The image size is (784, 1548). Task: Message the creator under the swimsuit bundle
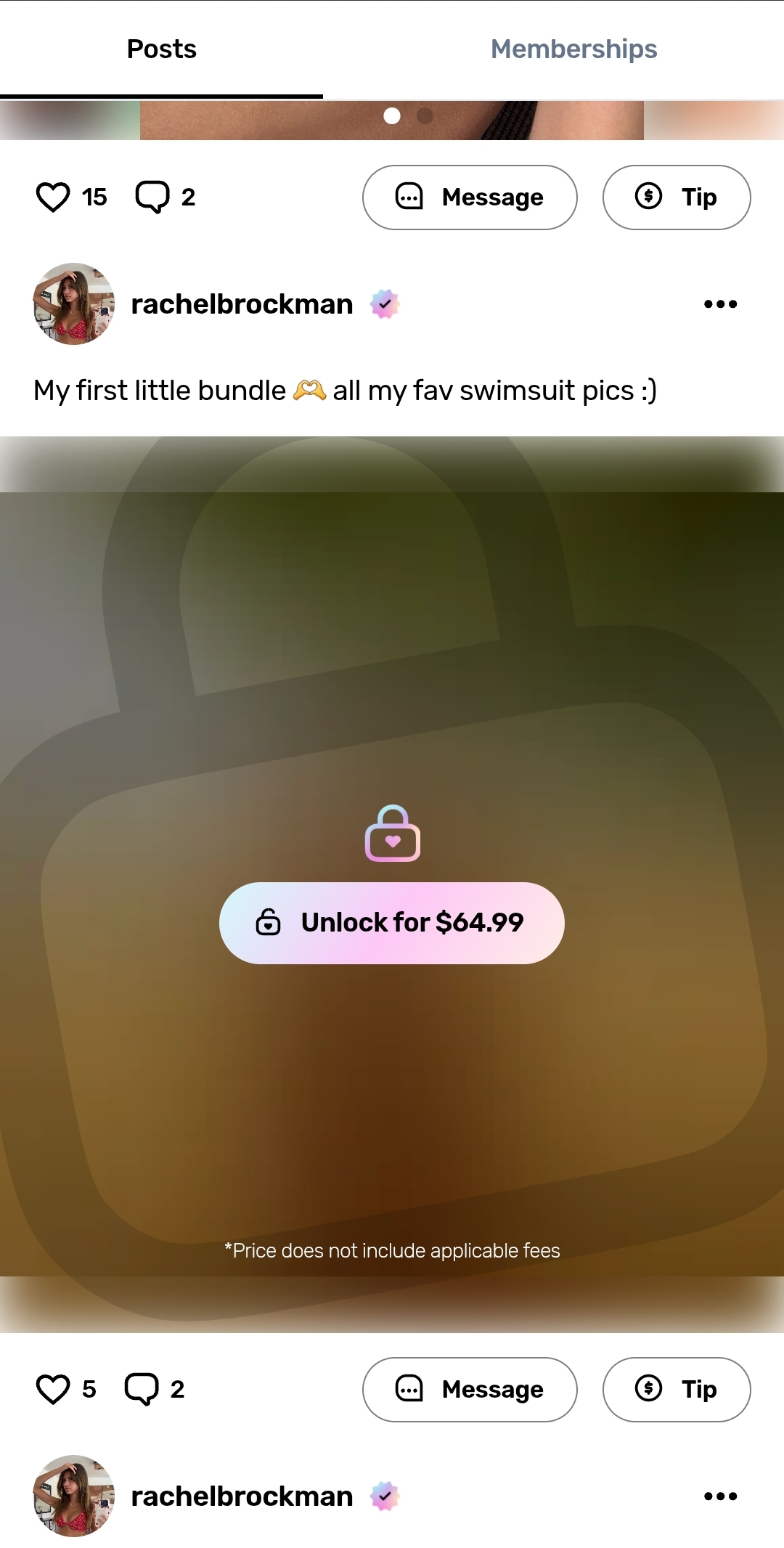470,1390
